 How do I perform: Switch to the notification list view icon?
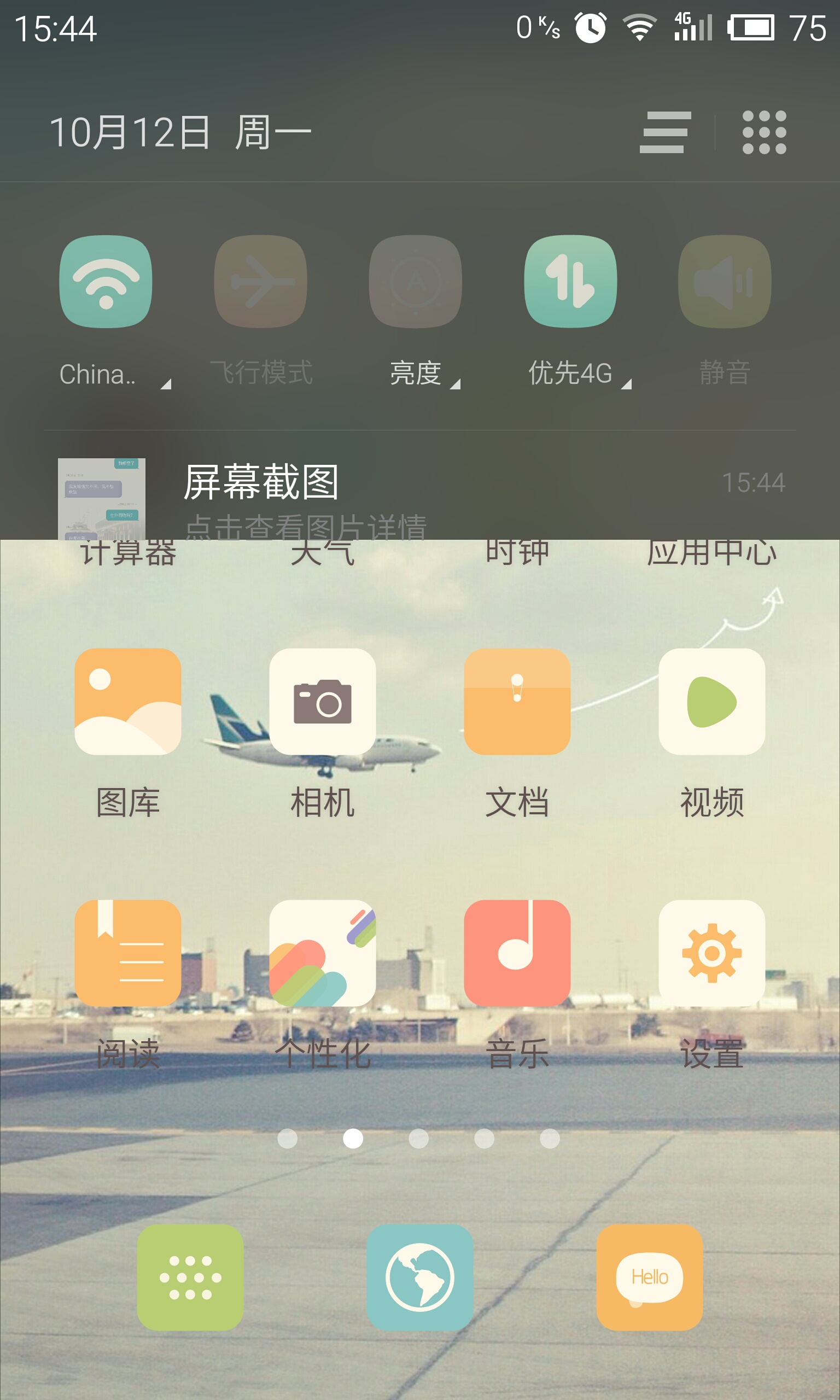[x=665, y=132]
